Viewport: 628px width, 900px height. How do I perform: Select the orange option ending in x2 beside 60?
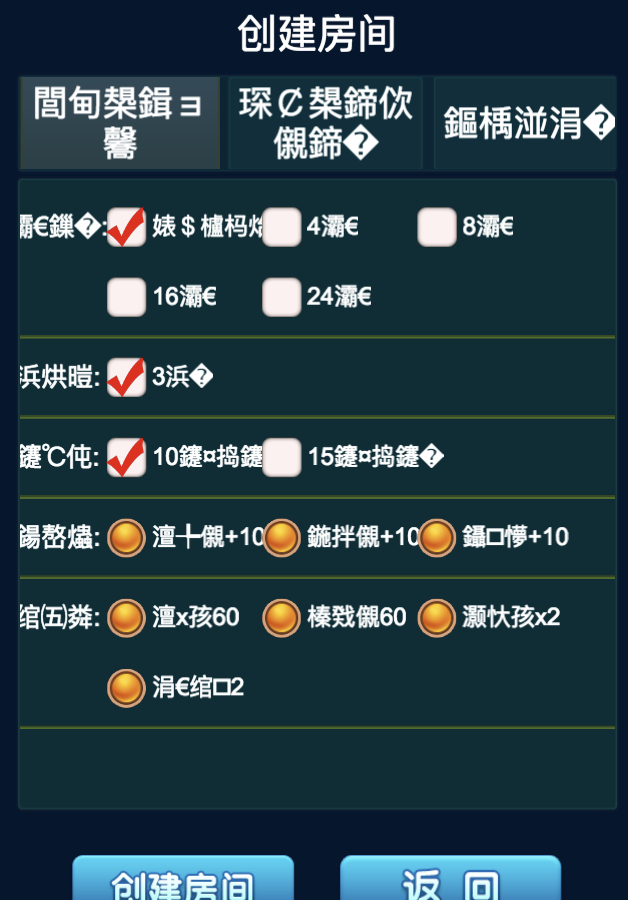(x=437, y=617)
